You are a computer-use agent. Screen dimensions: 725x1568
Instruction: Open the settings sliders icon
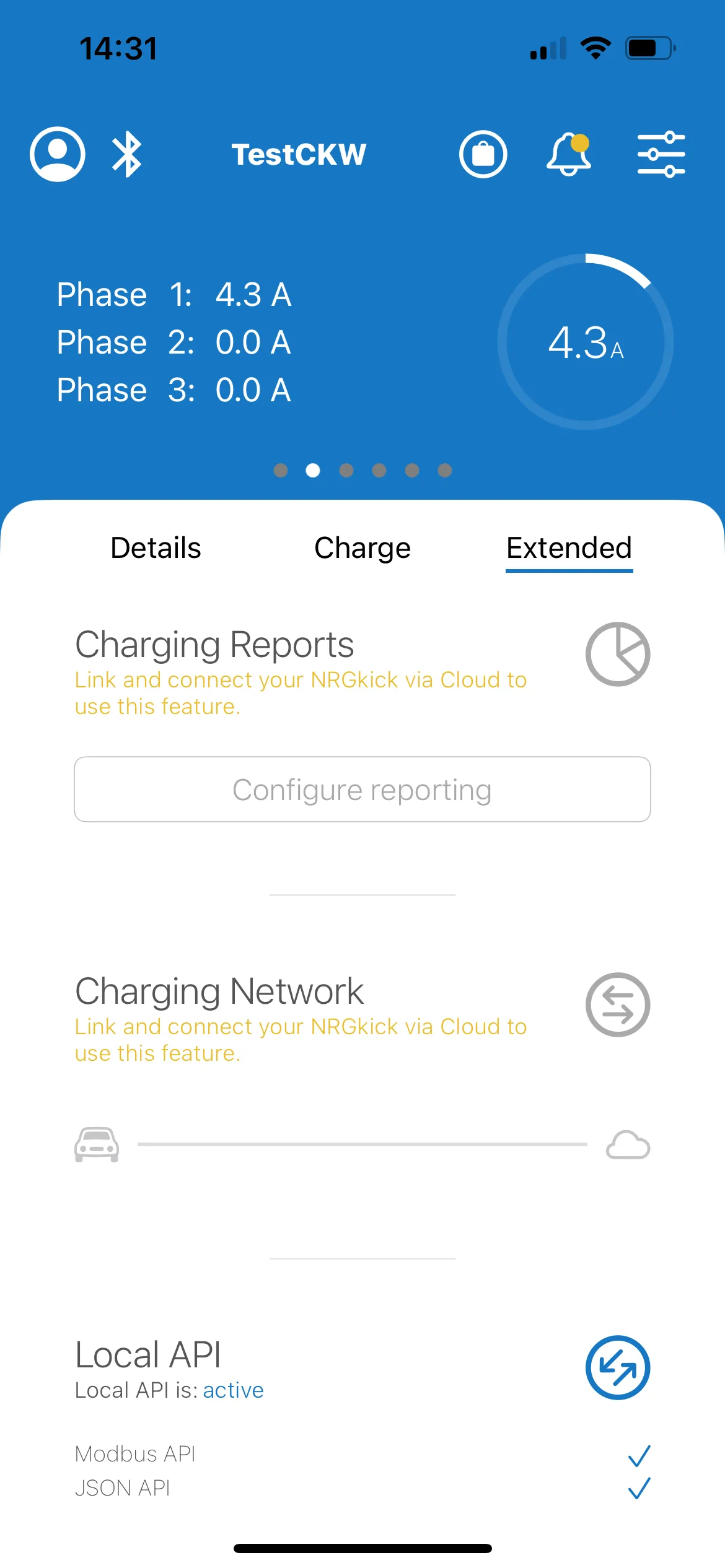[x=661, y=154]
